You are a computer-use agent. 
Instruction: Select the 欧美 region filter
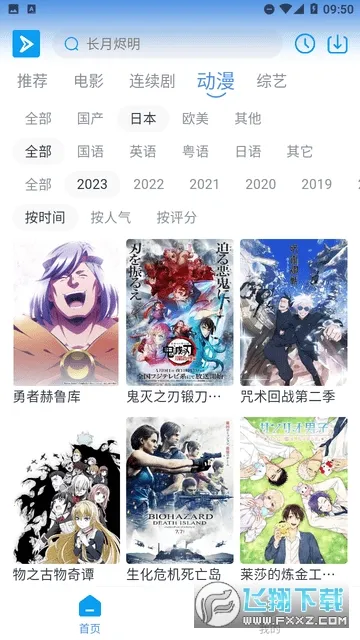[x=195, y=119]
